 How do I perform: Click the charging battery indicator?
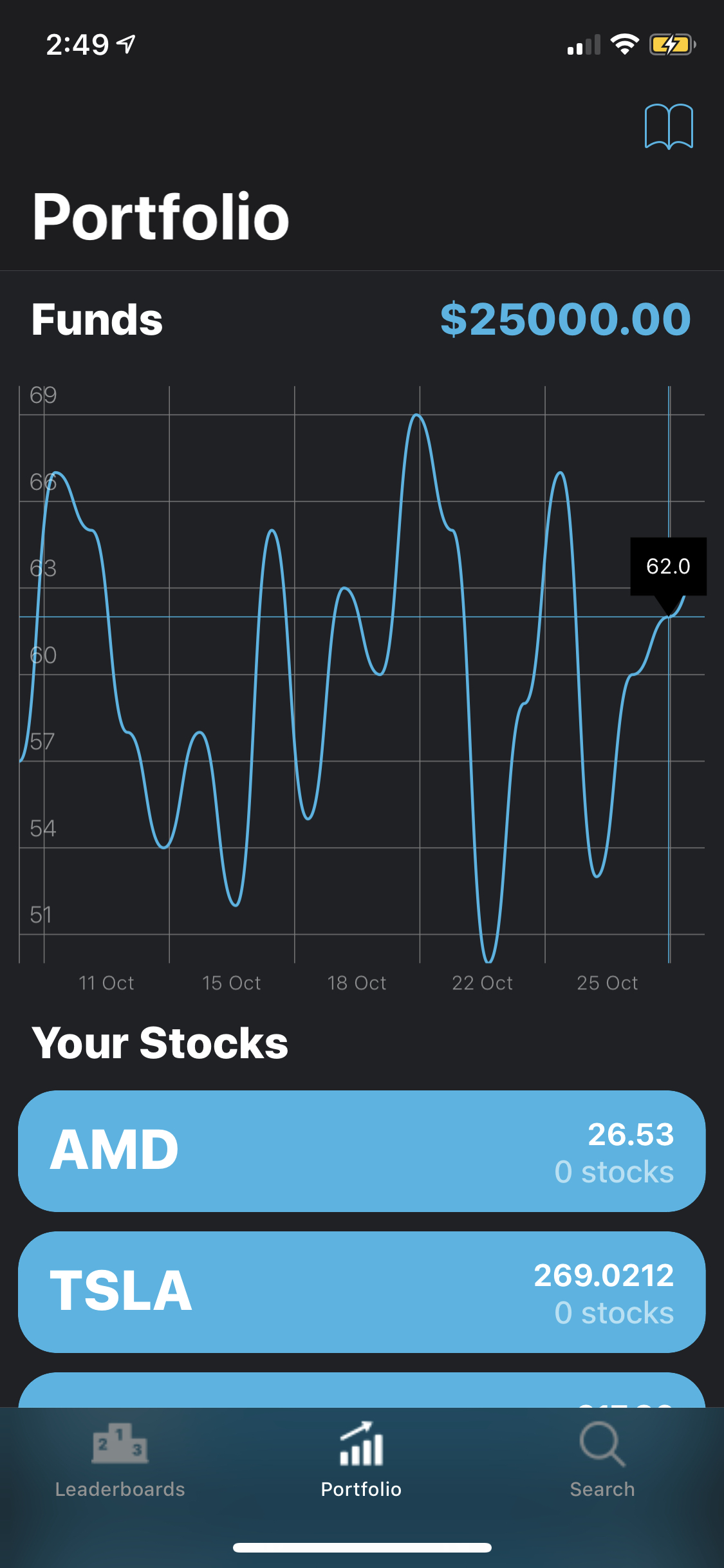(x=669, y=44)
